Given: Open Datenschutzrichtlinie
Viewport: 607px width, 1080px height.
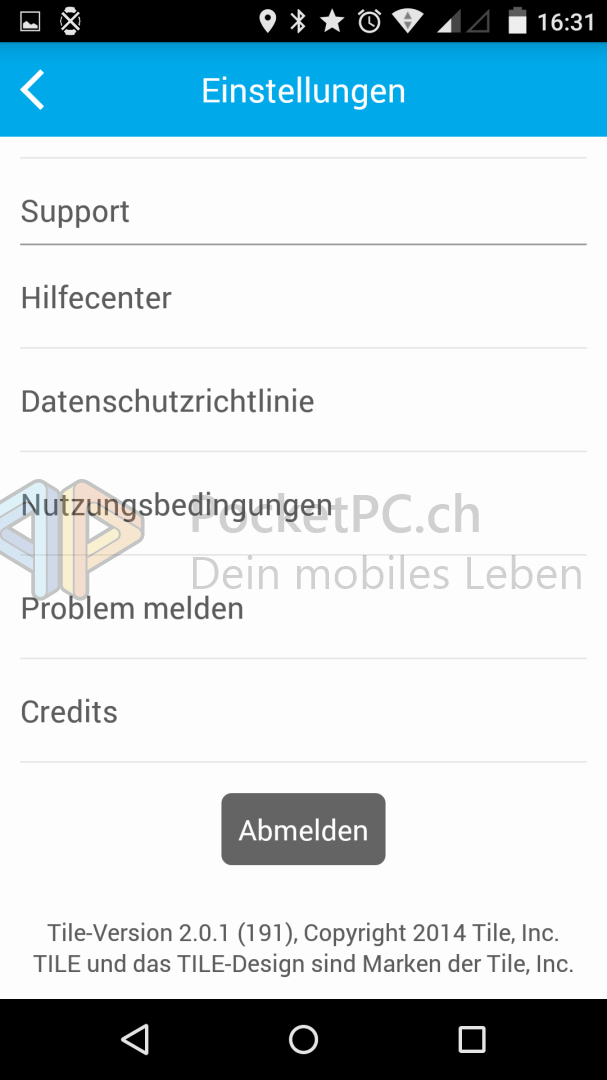Looking at the screenshot, I should coord(303,401).
